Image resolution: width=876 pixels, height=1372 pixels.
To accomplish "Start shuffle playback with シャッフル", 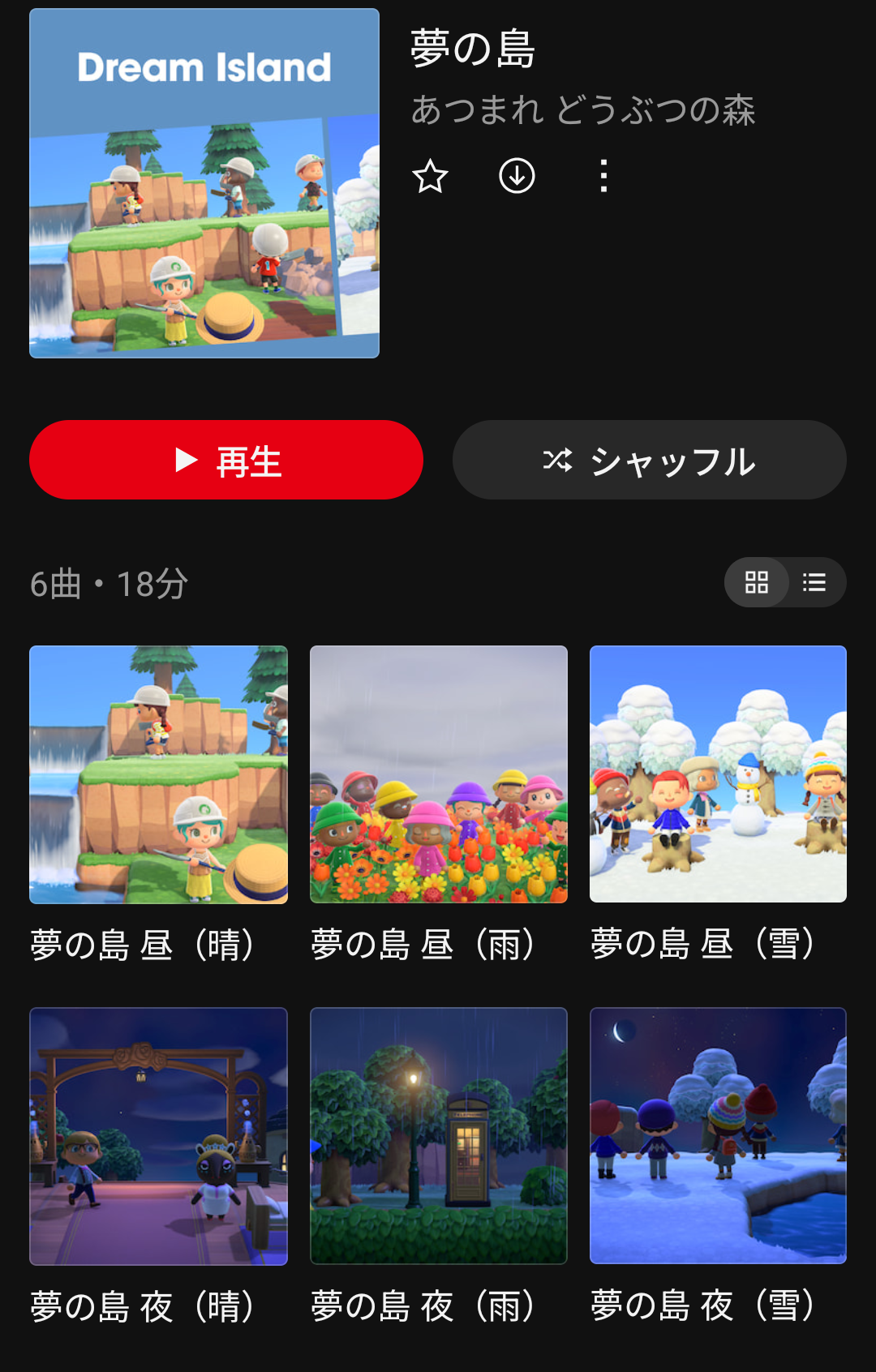I will pyautogui.click(x=648, y=460).
